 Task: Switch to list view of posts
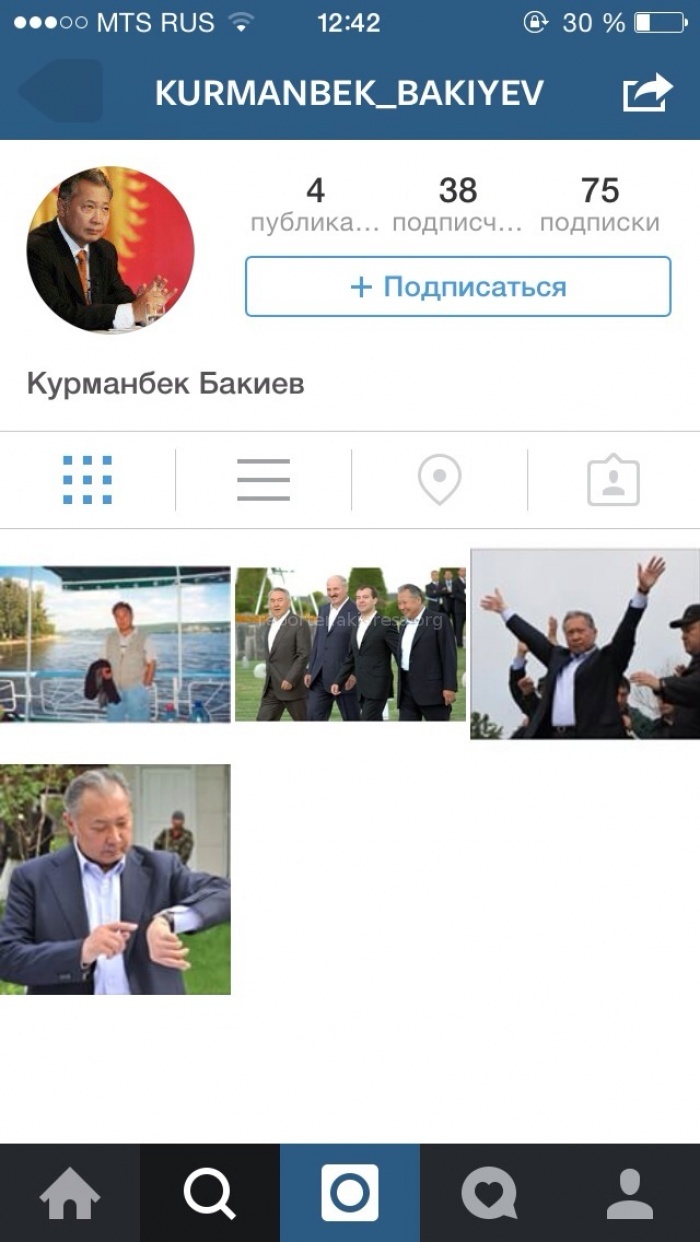pos(263,480)
